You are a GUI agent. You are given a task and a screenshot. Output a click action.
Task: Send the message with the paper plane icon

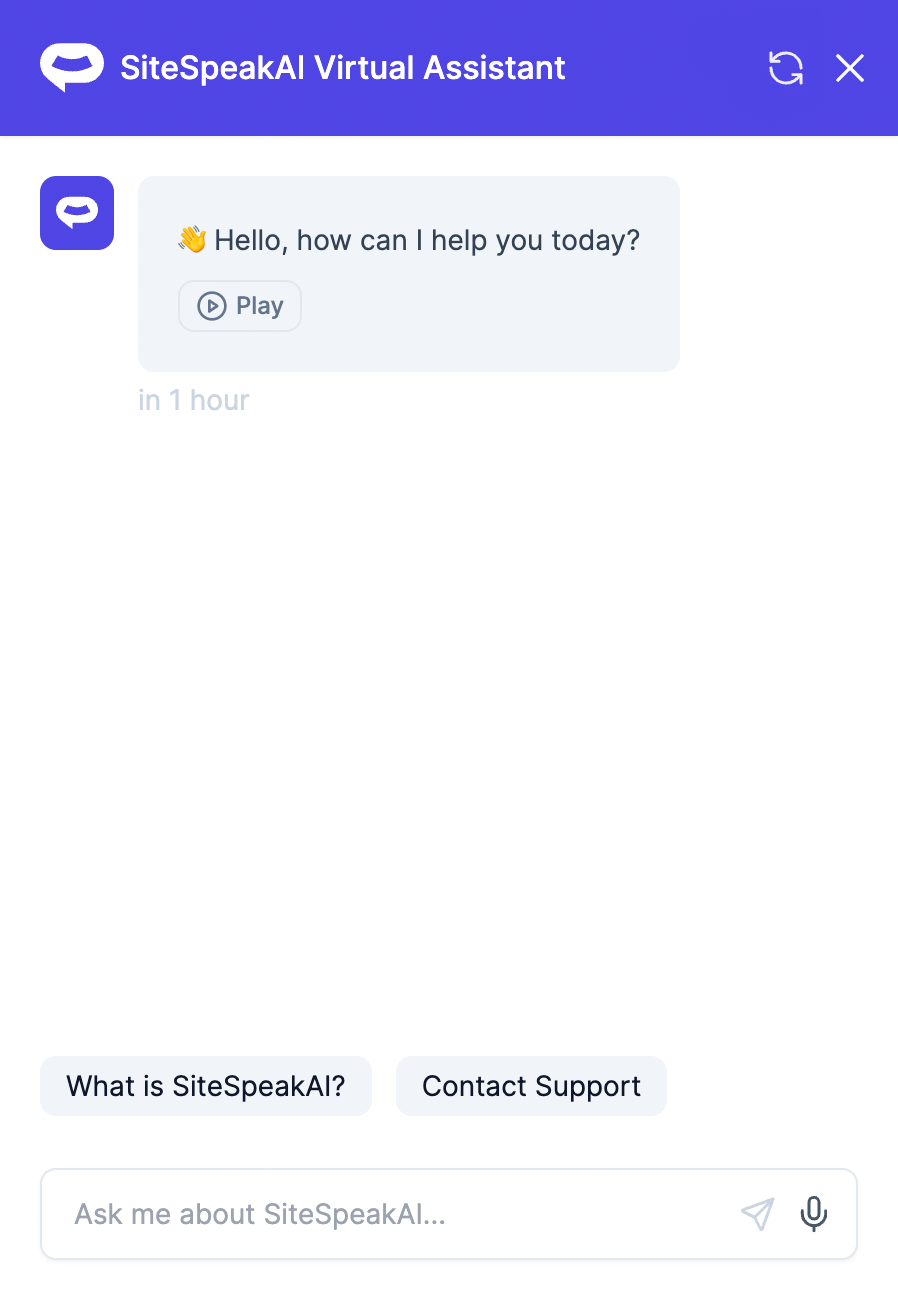click(x=757, y=1214)
